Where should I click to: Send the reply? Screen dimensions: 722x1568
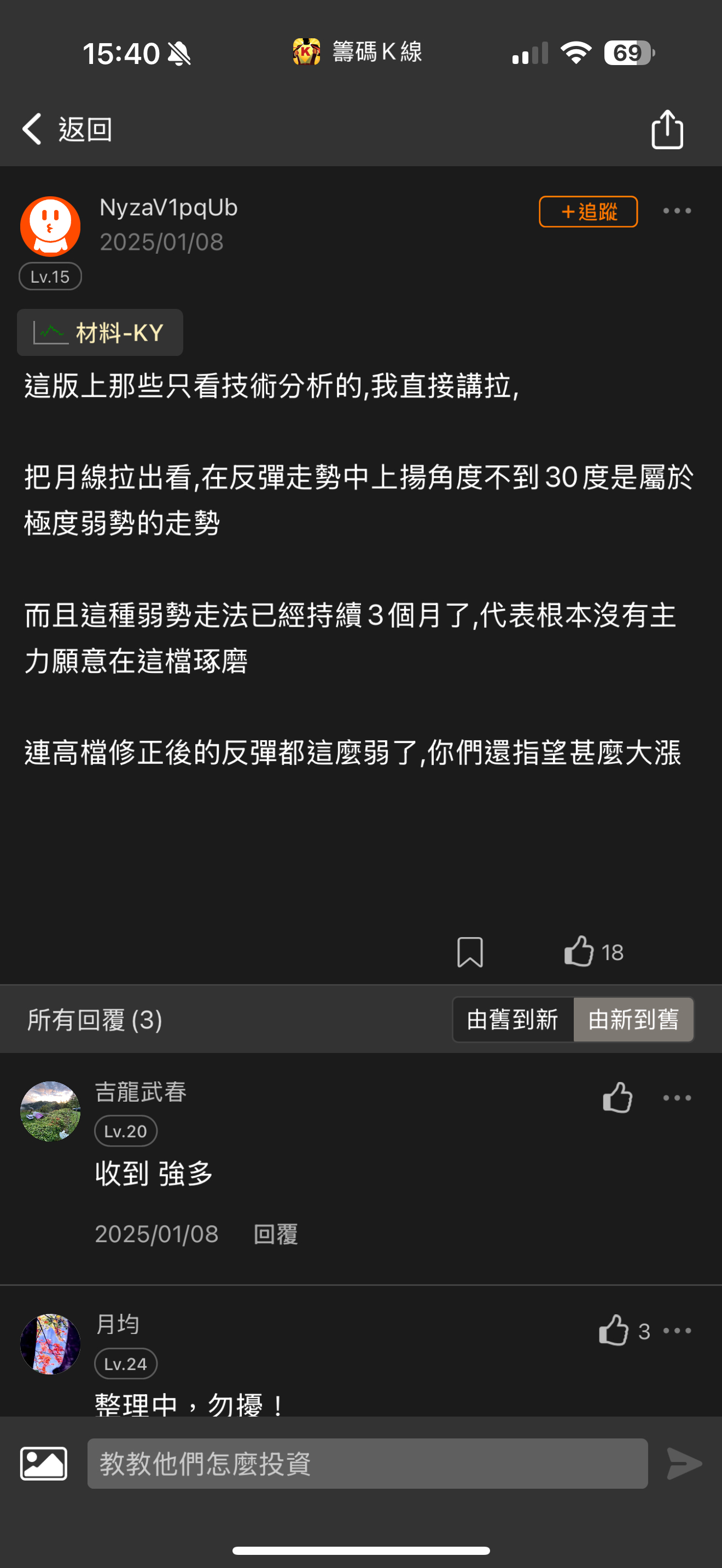(x=684, y=1464)
